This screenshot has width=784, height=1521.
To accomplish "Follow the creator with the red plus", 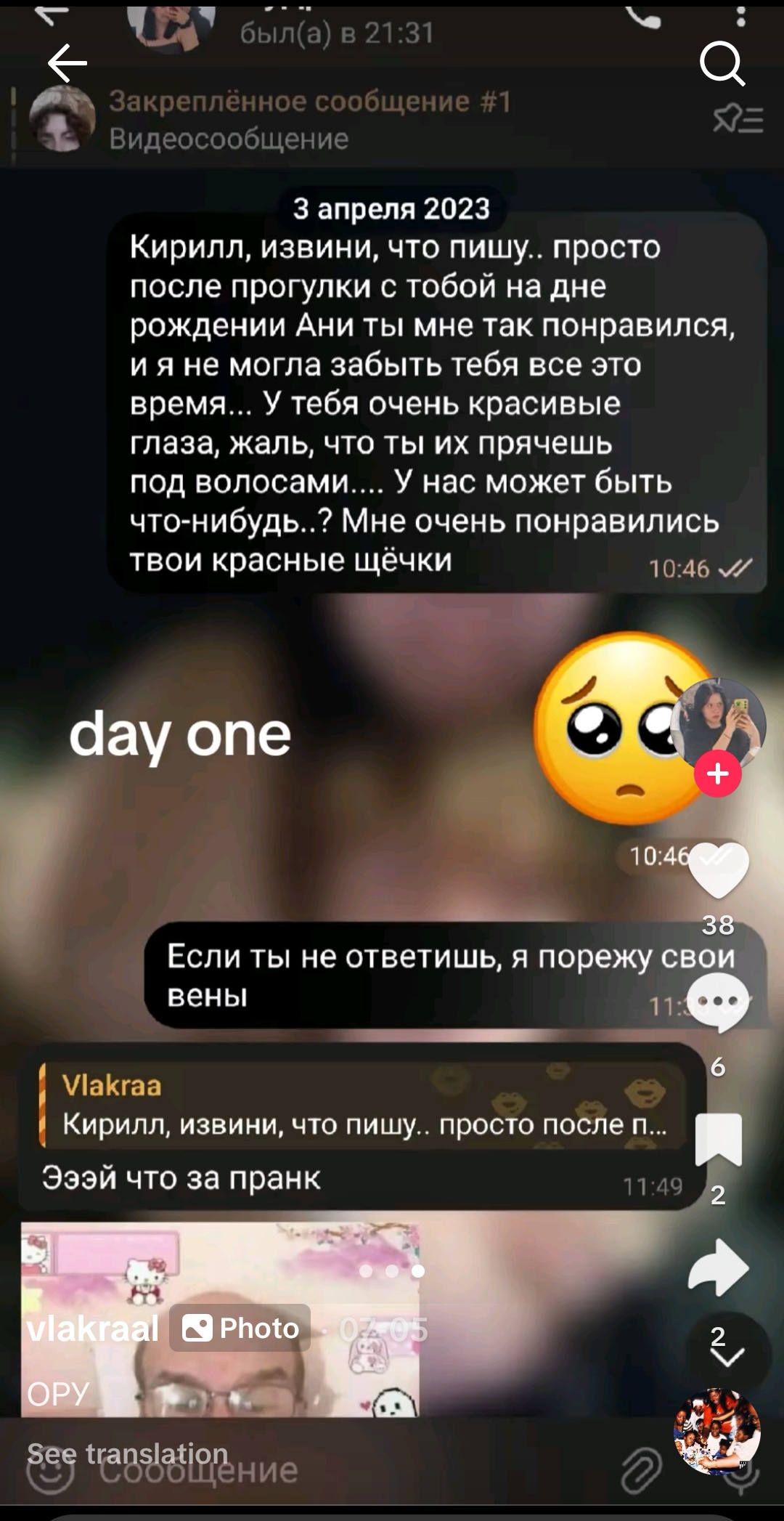I will pos(718,774).
